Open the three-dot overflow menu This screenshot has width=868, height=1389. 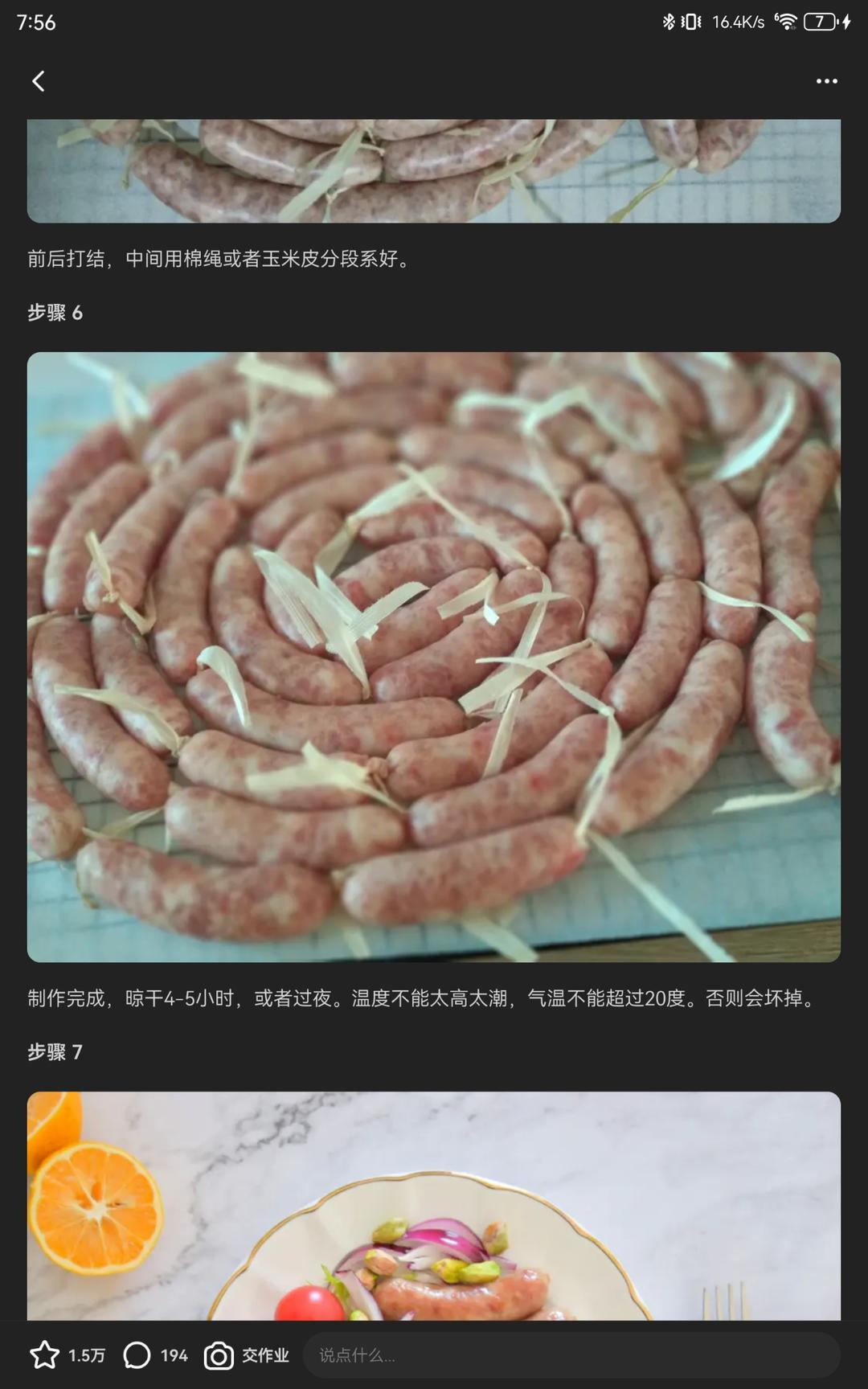[826, 81]
